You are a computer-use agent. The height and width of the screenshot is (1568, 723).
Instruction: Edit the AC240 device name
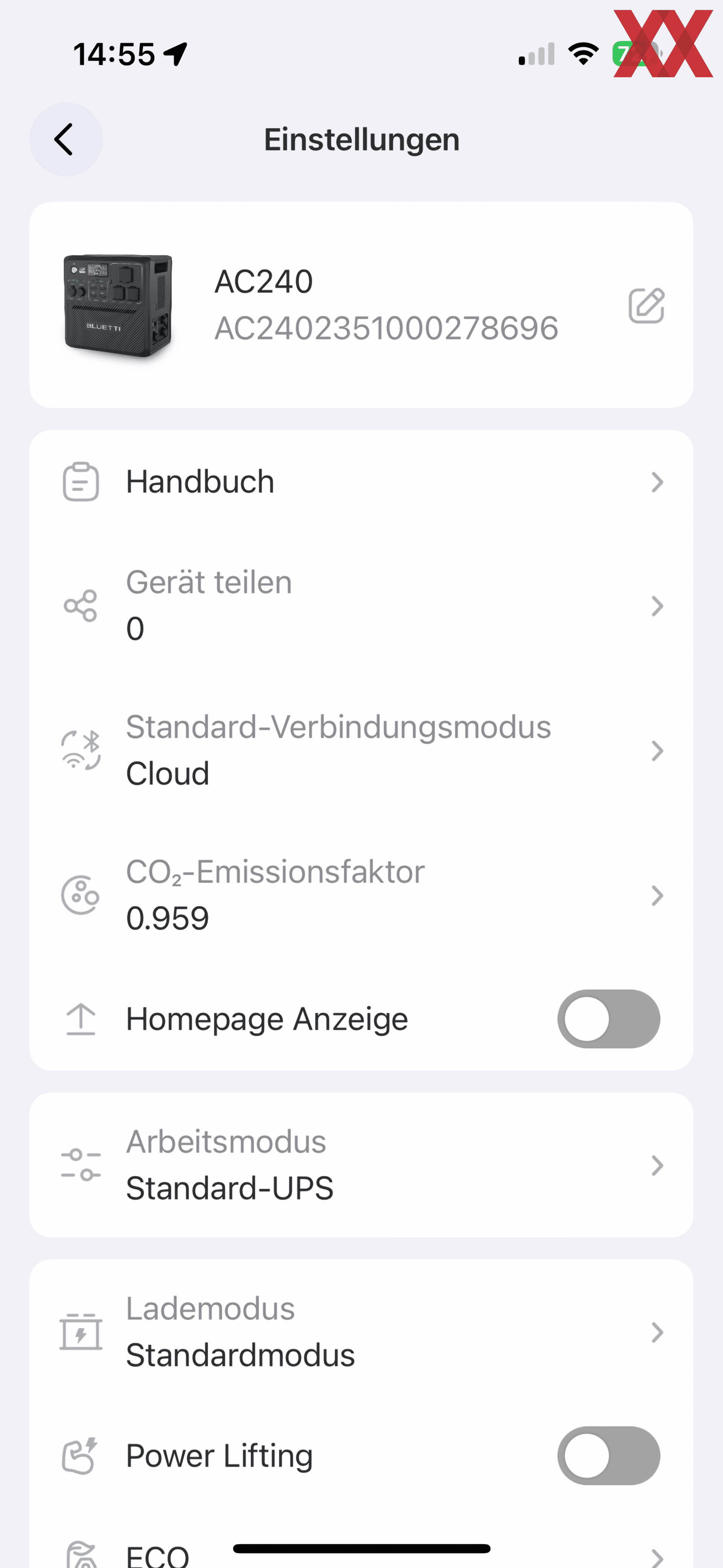(x=646, y=306)
